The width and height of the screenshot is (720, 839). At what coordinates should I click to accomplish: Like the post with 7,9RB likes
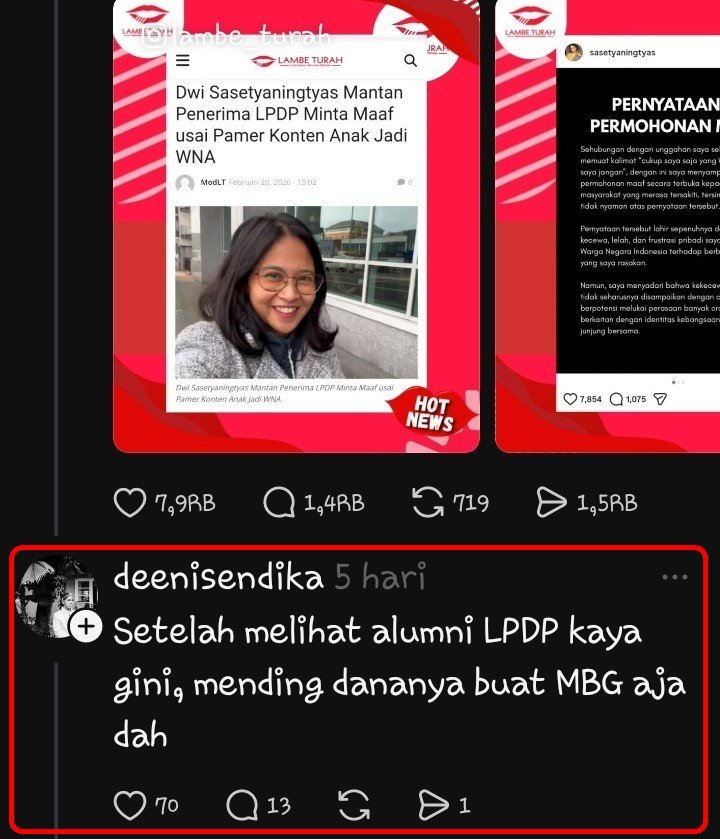pos(130,502)
